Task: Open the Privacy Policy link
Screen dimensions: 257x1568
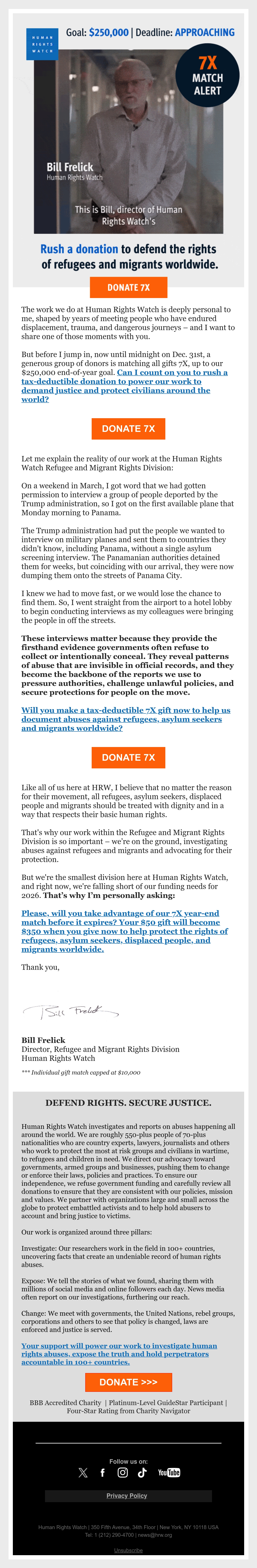Action: 127,1496
